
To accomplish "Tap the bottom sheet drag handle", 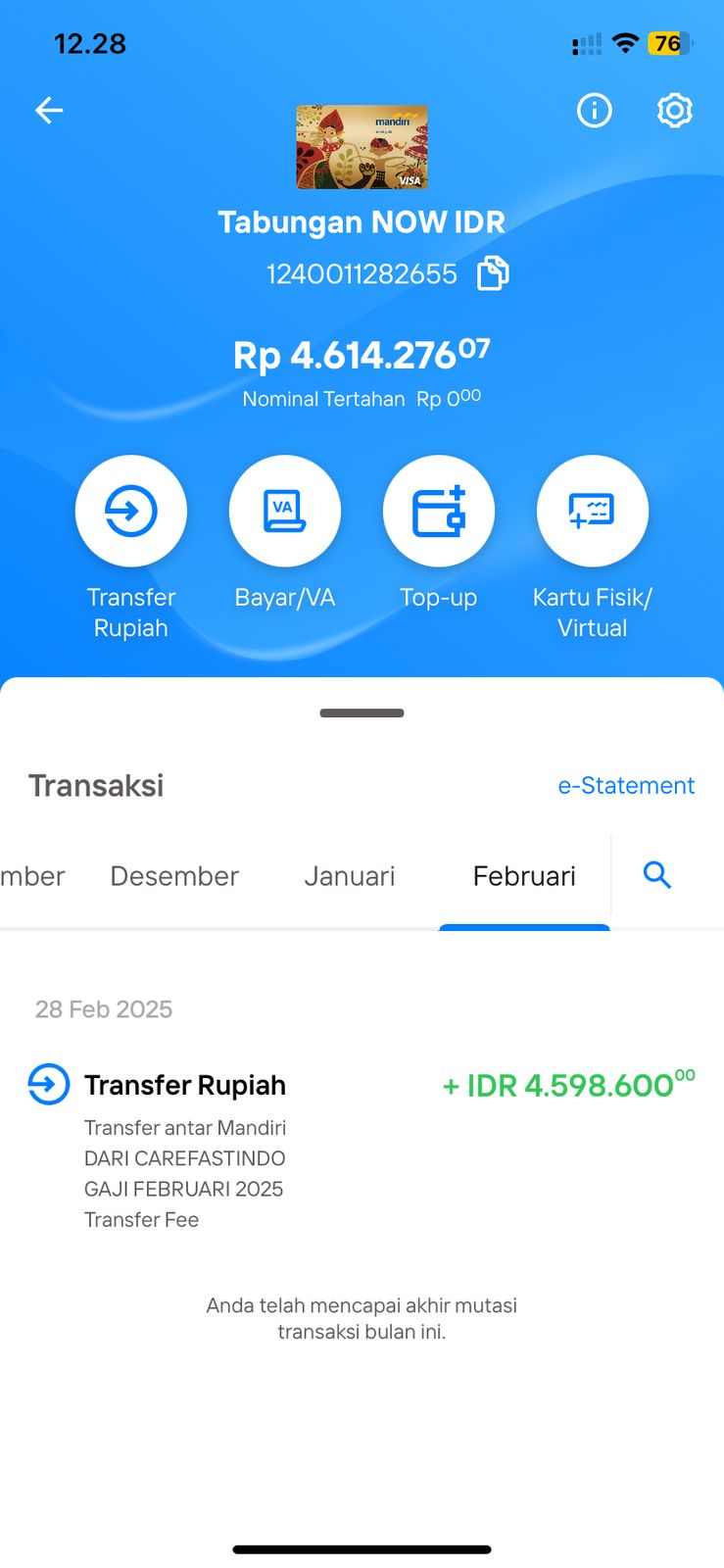I will pyautogui.click(x=362, y=713).
